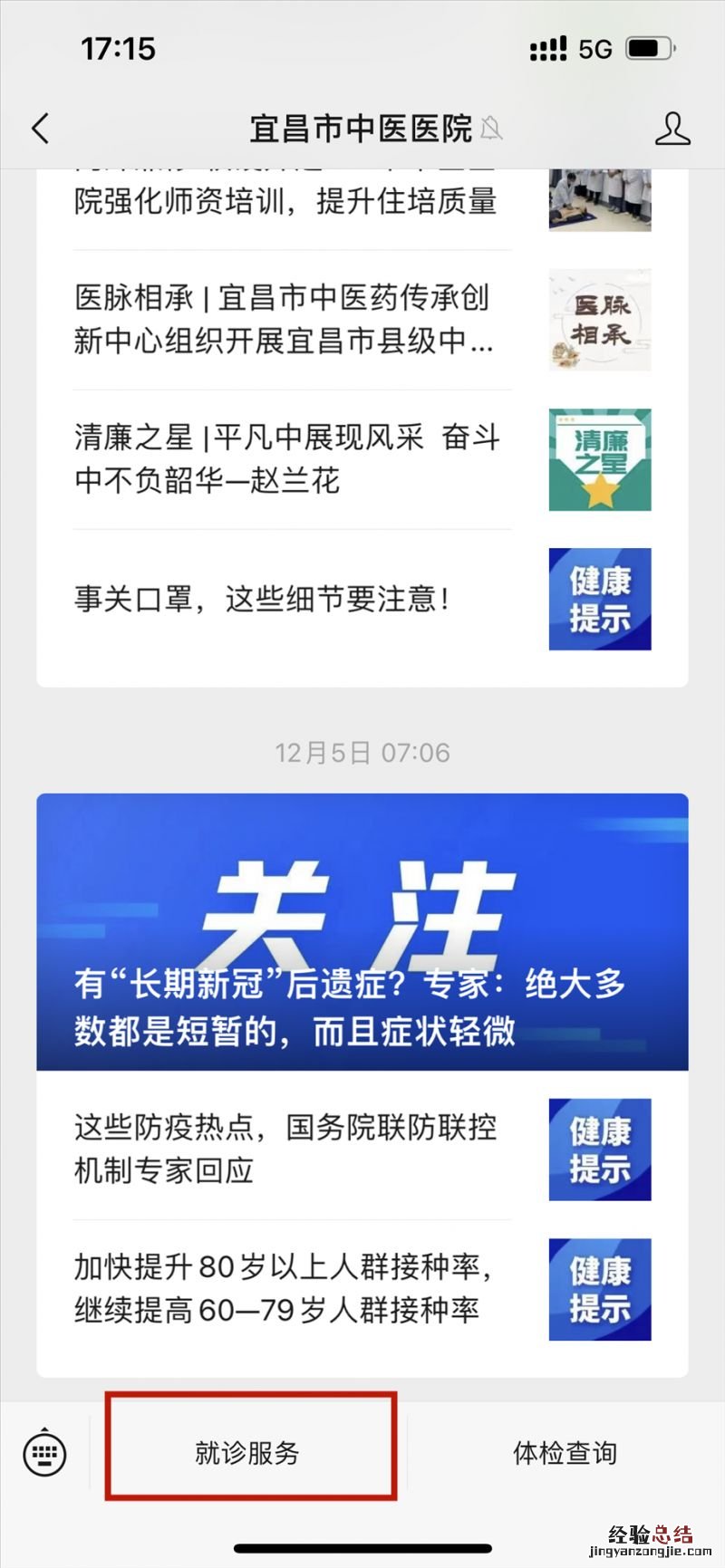Screen dimensions: 725x1568
Task: Open article 院强化师资培训，提升住培质量
Action: (x=286, y=201)
